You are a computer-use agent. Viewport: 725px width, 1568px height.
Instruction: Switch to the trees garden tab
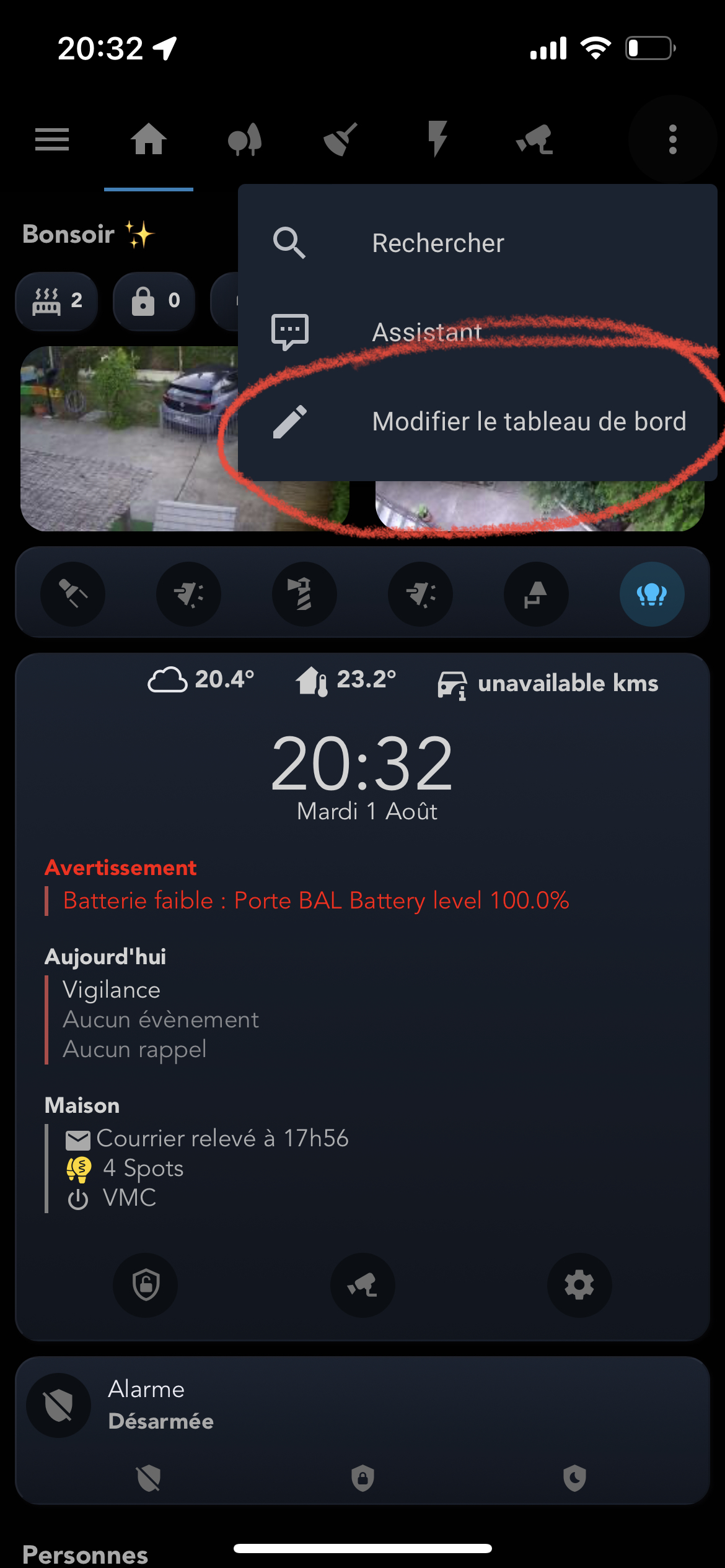coord(245,139)
